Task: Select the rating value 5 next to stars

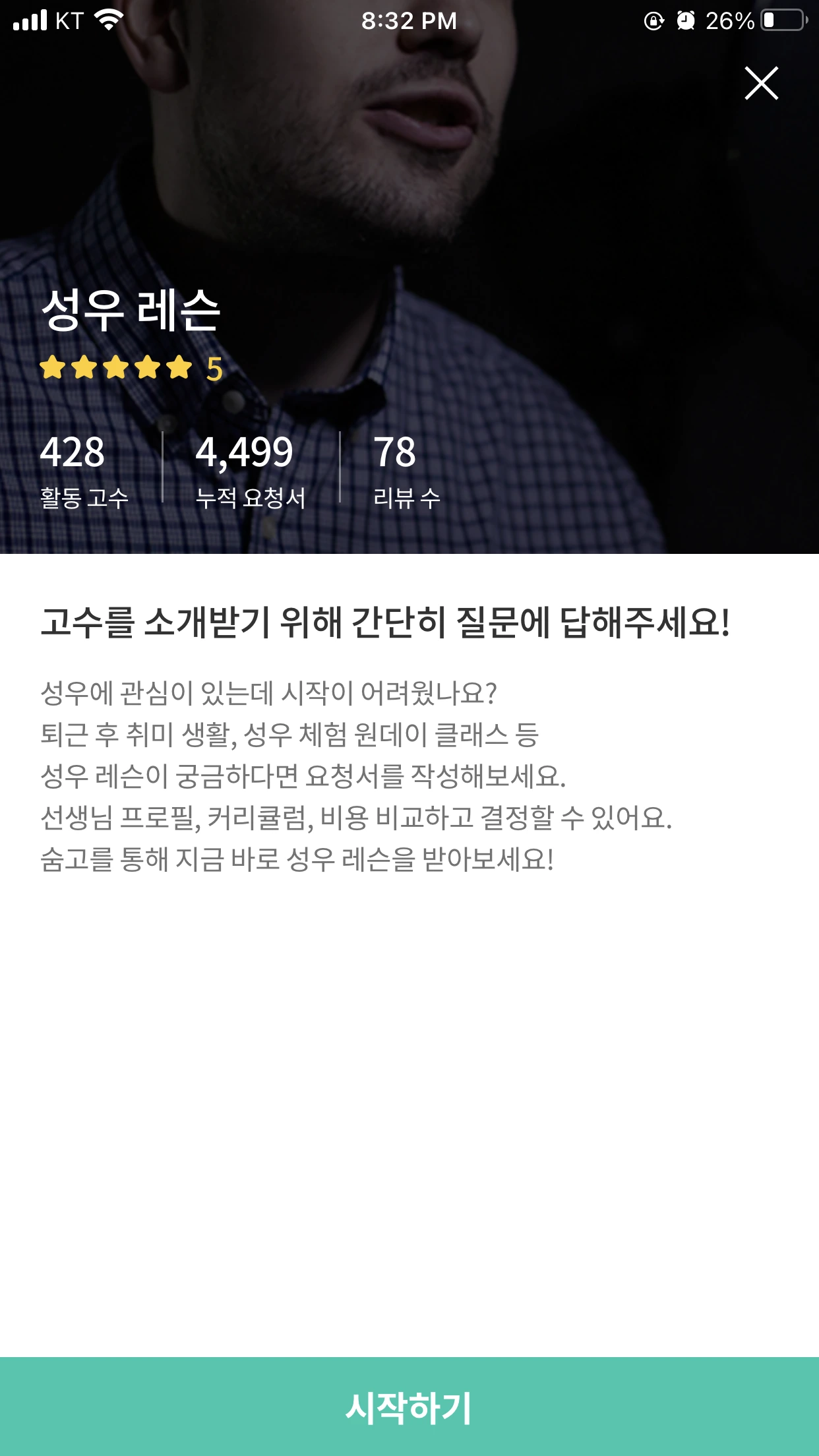Action: (x=213, y=367)
